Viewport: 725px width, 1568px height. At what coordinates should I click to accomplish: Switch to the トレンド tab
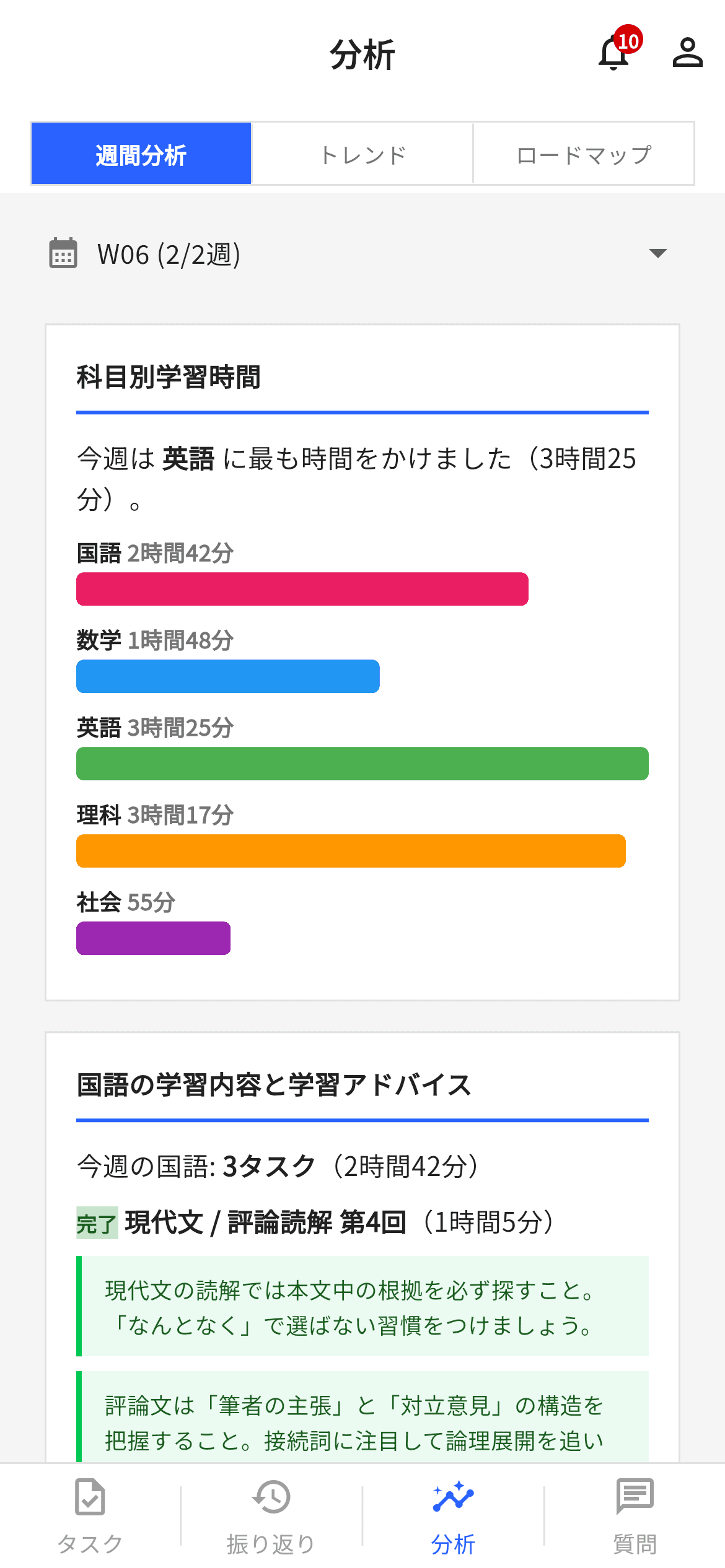(x=362, y=154)
